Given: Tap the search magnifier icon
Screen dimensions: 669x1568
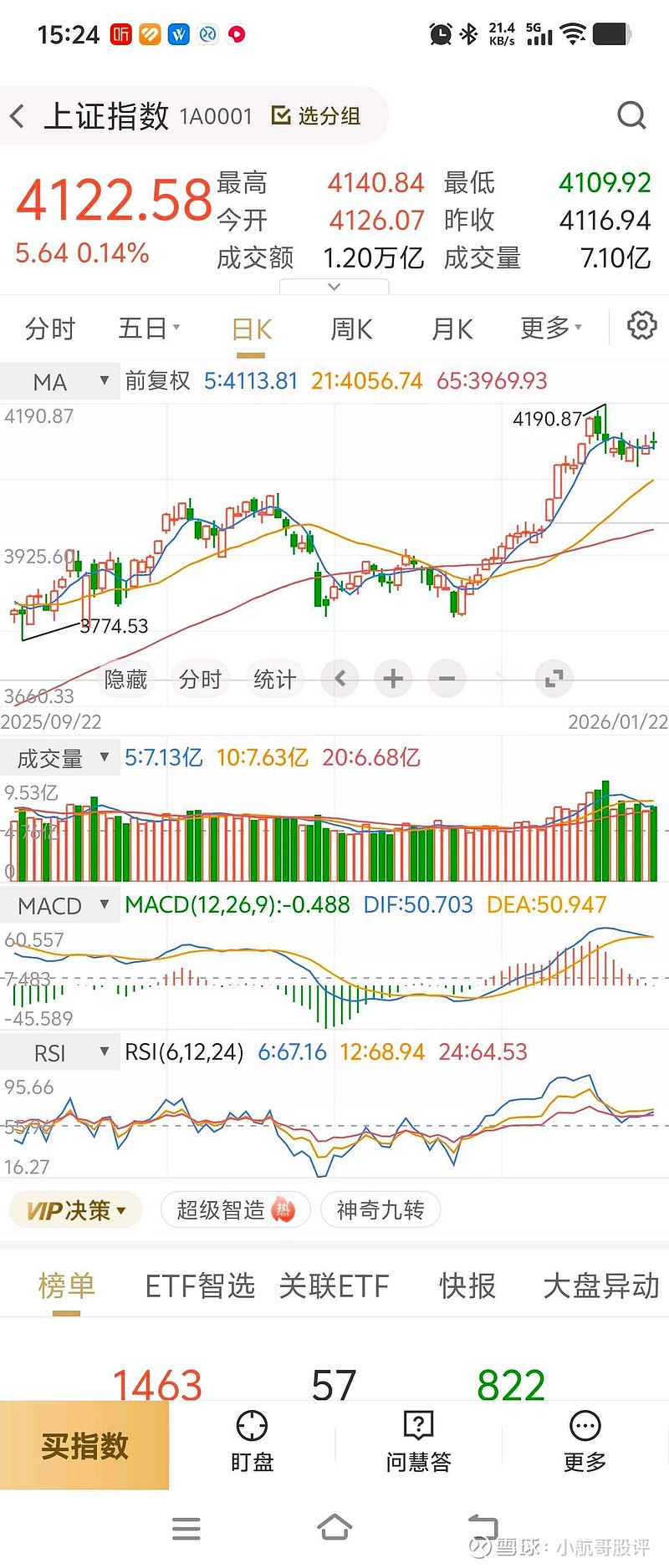Looking at the screenshot, I should 631,115.
